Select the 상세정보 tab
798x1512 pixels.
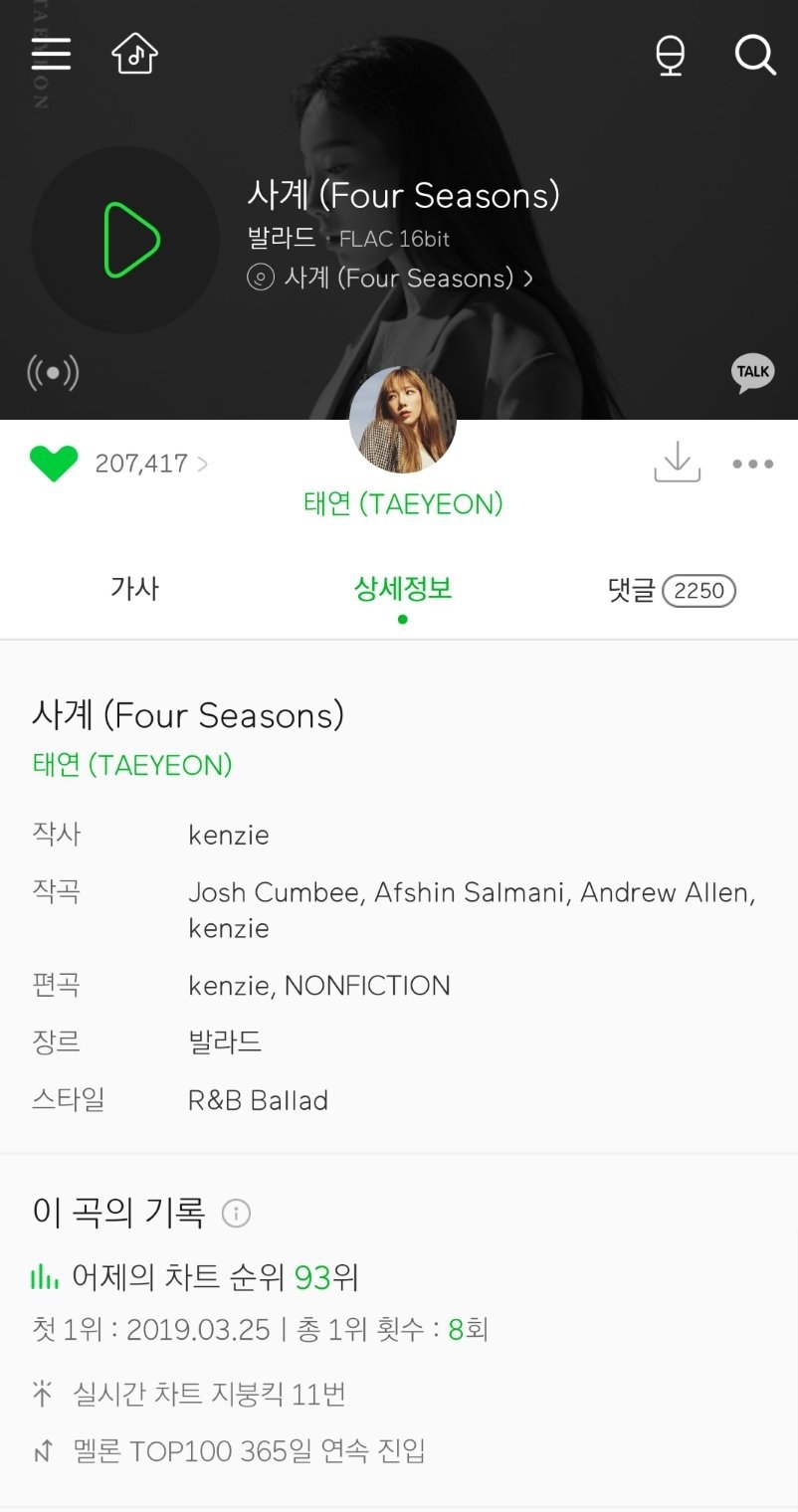click(x=403, y=589)
